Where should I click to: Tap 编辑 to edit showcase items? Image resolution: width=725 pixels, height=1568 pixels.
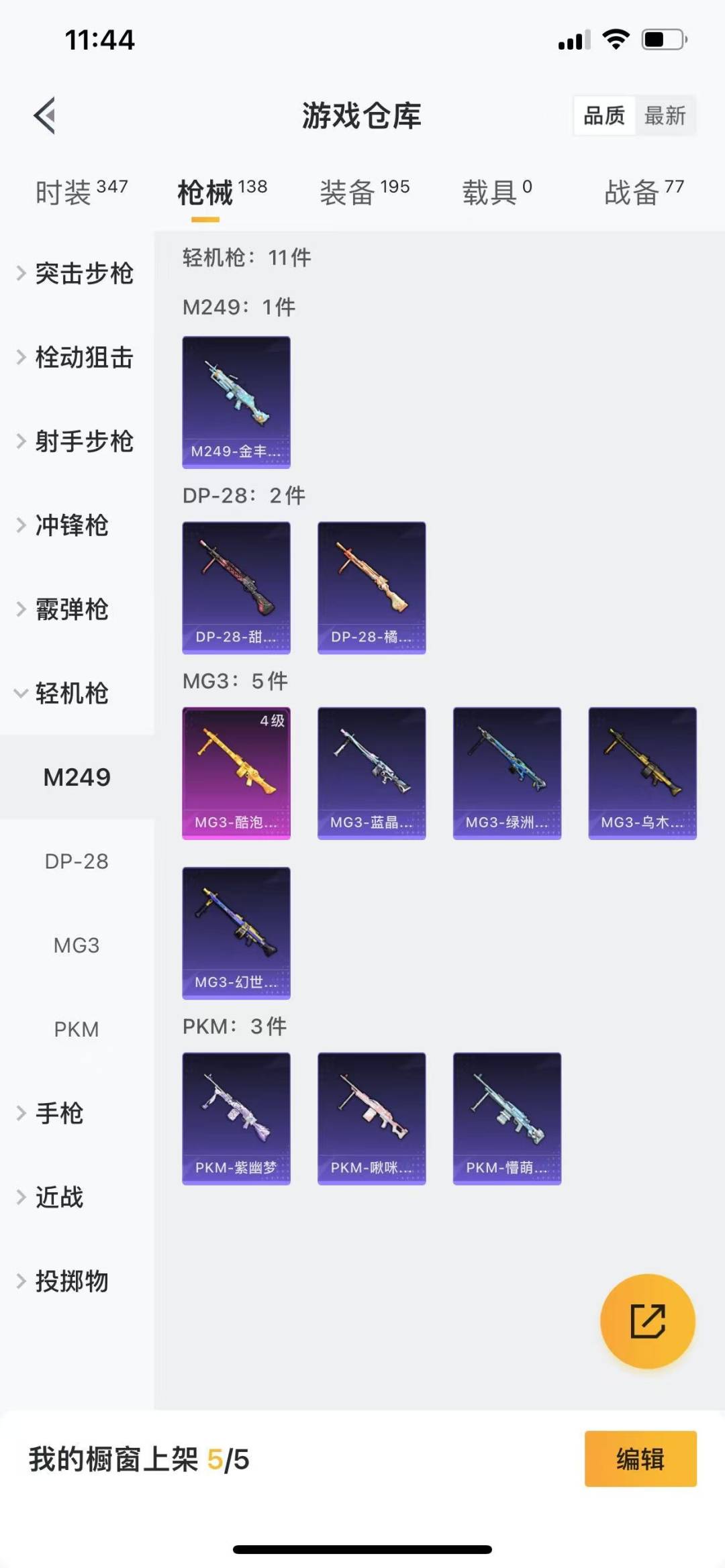click(x=640, y=1459)
